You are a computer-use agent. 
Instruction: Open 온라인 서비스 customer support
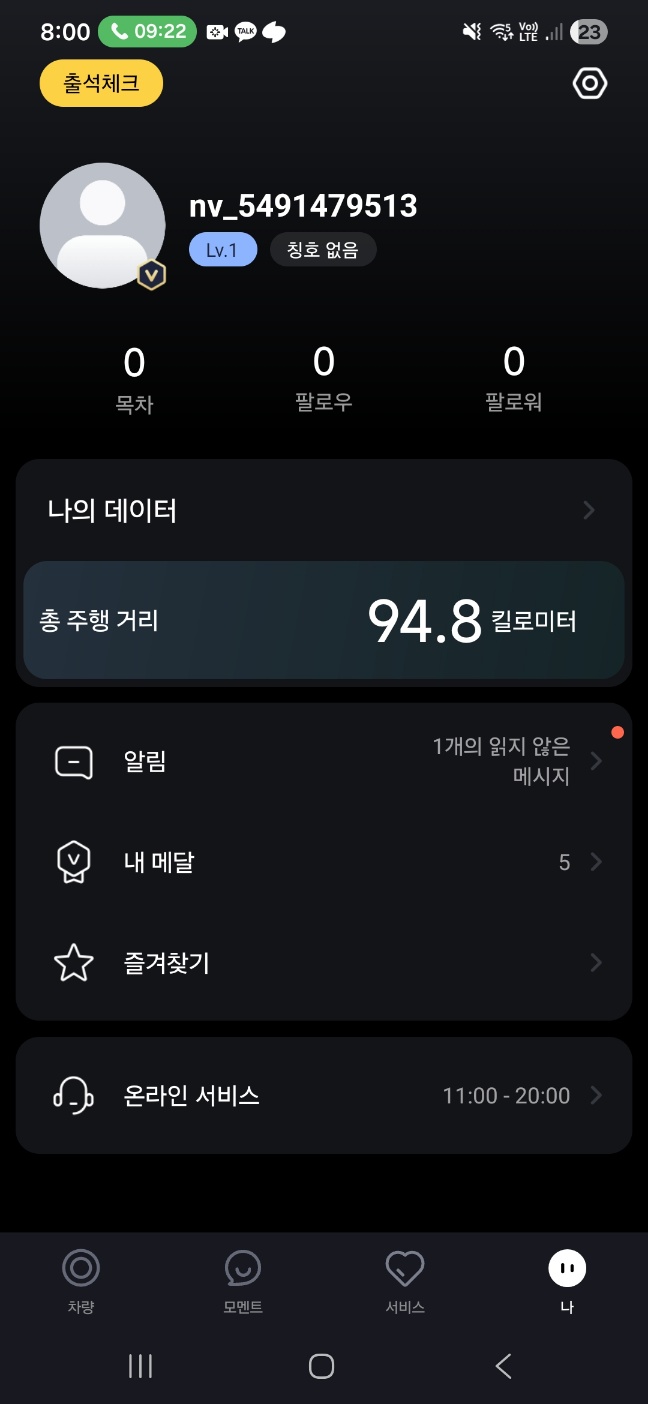click(x=323, y=1096)
